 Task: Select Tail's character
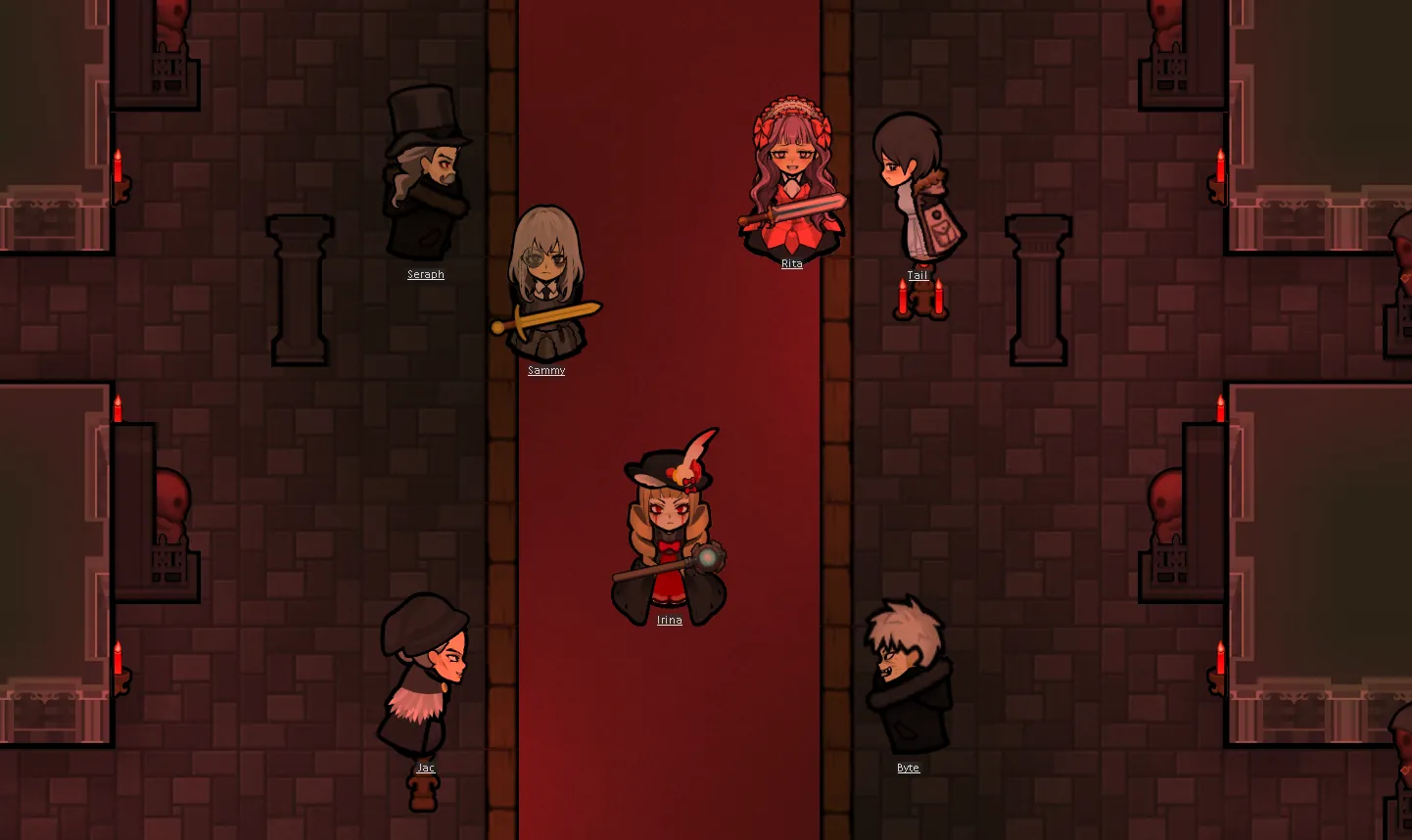[917, 191]
